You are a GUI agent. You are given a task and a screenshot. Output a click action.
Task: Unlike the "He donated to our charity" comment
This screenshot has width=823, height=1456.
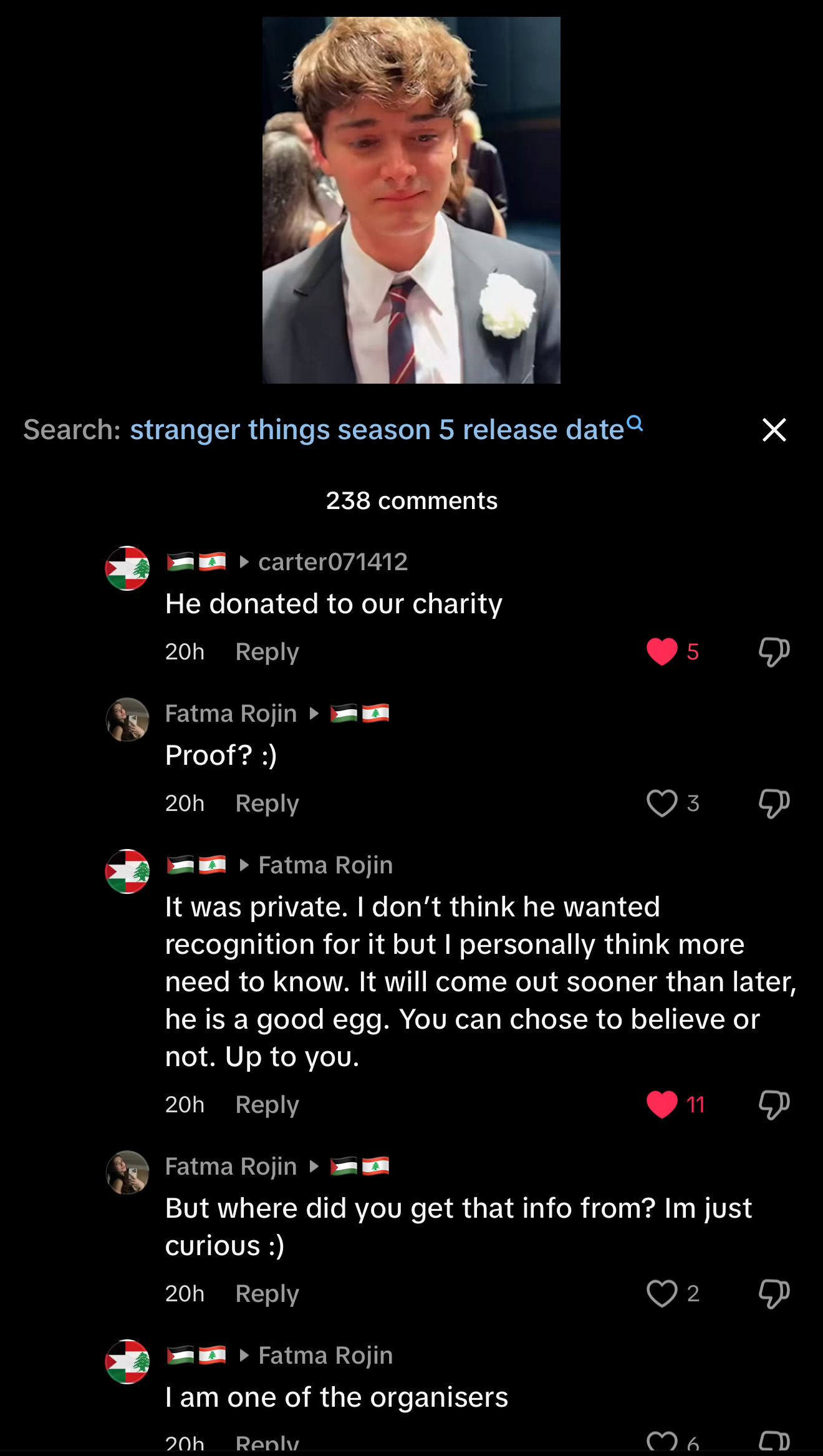pos(662,652)
